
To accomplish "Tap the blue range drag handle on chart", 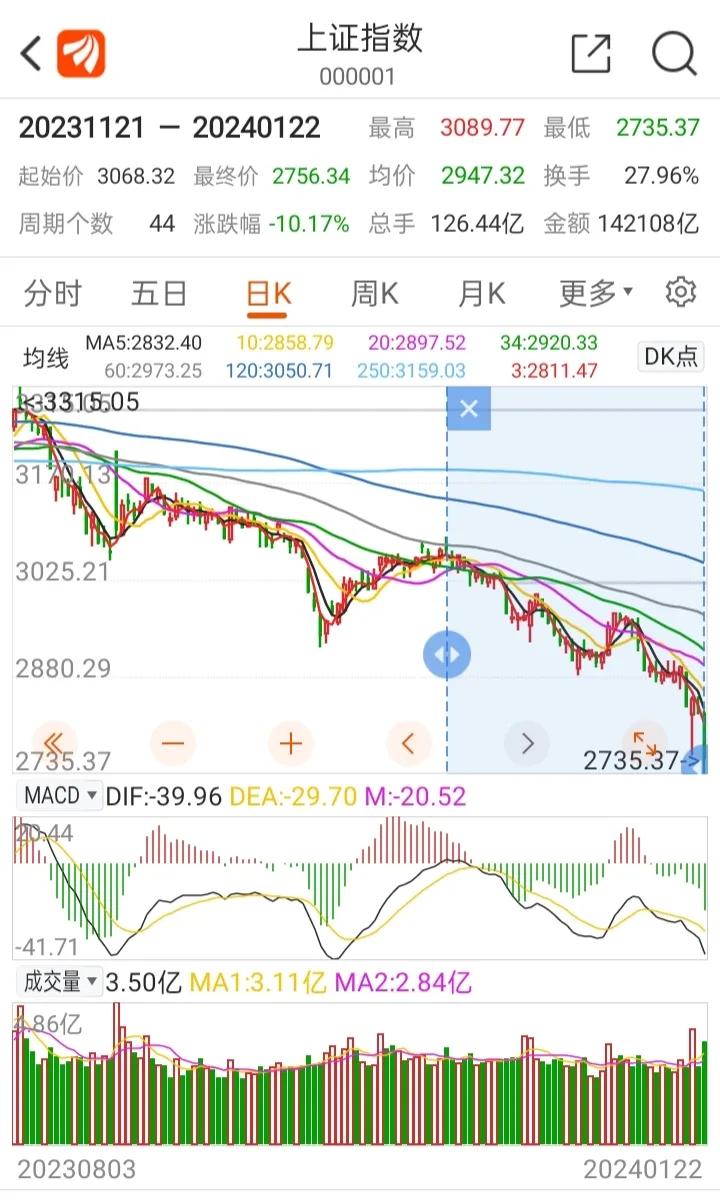I will click(447, 653).
